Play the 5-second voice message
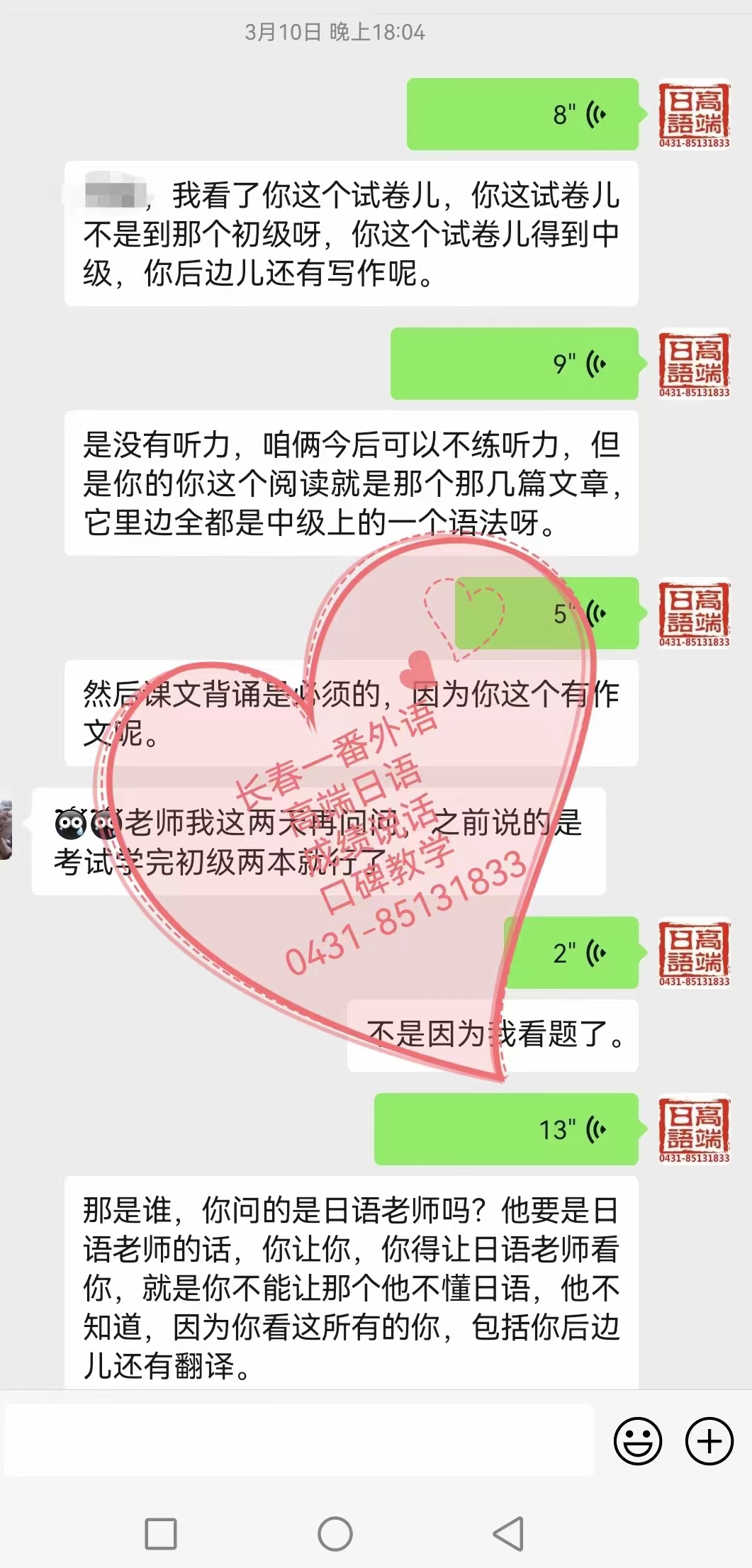Viewport: 752px width, 1568px height. [546, 613]
